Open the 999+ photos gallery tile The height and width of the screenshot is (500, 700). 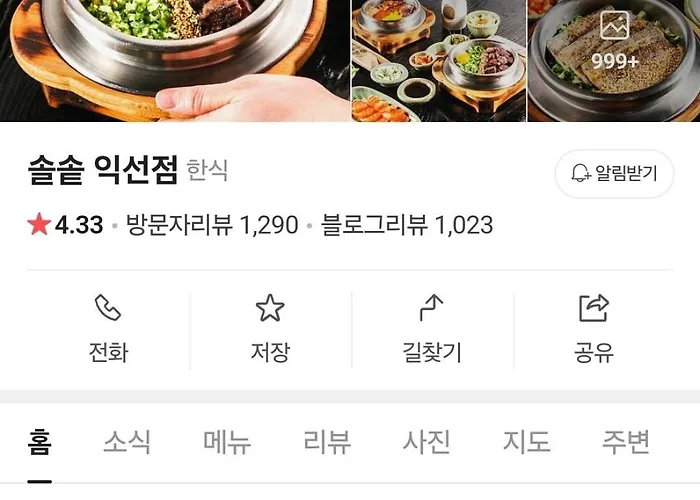point(614,60)
